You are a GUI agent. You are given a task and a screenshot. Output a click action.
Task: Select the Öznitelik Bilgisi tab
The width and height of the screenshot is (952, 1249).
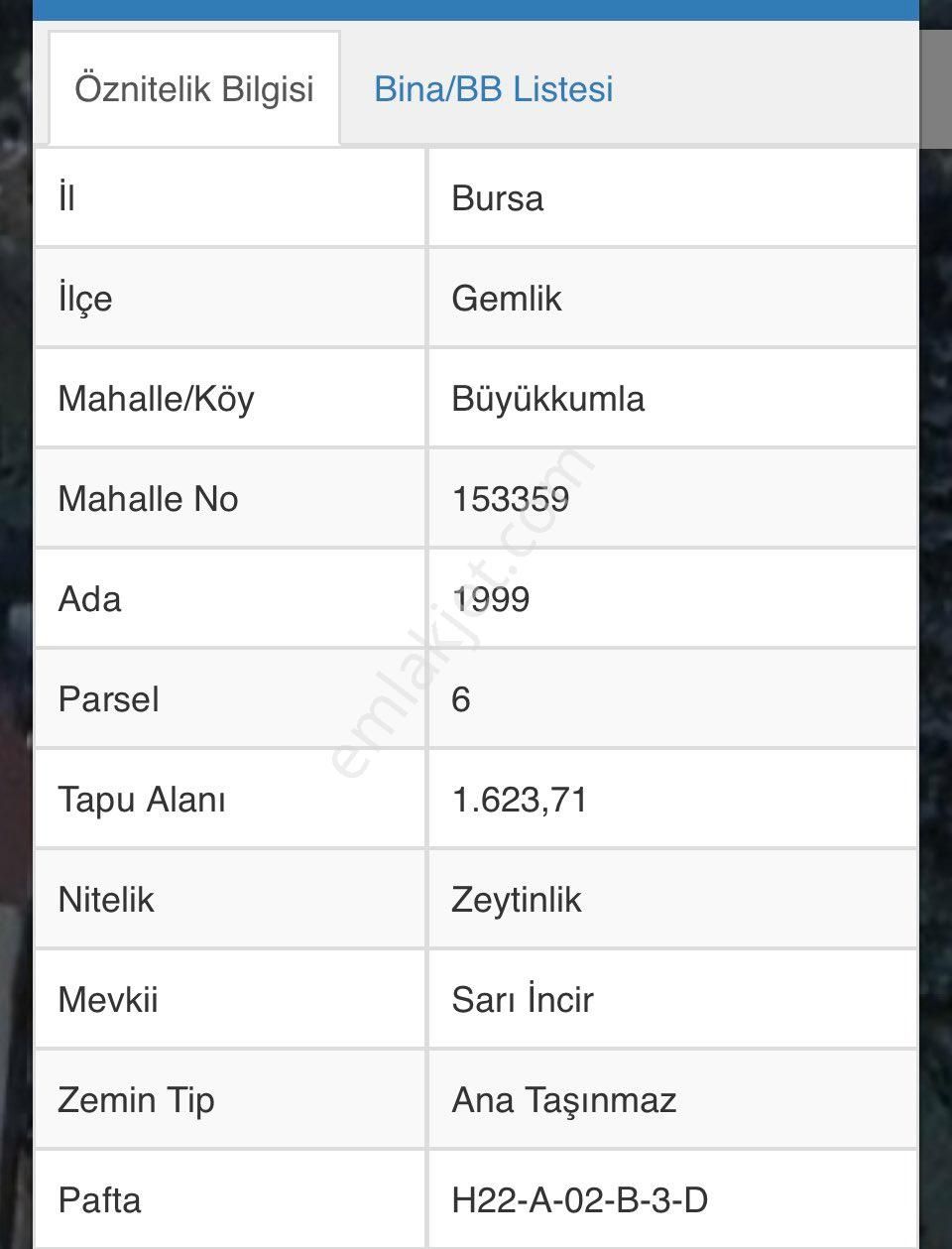click(x=194, y=89)
